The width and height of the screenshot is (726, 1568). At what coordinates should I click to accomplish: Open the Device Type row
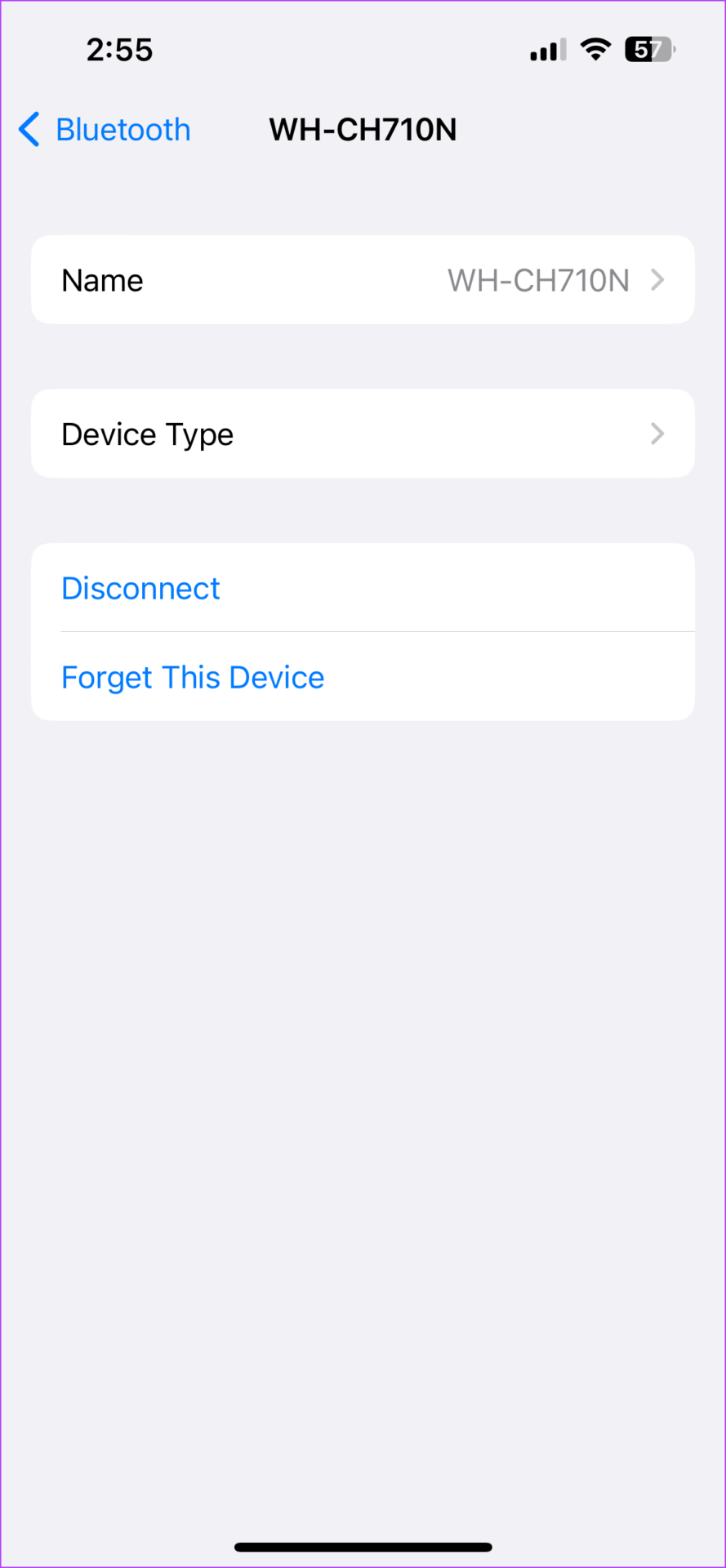[x=363, y=434]
